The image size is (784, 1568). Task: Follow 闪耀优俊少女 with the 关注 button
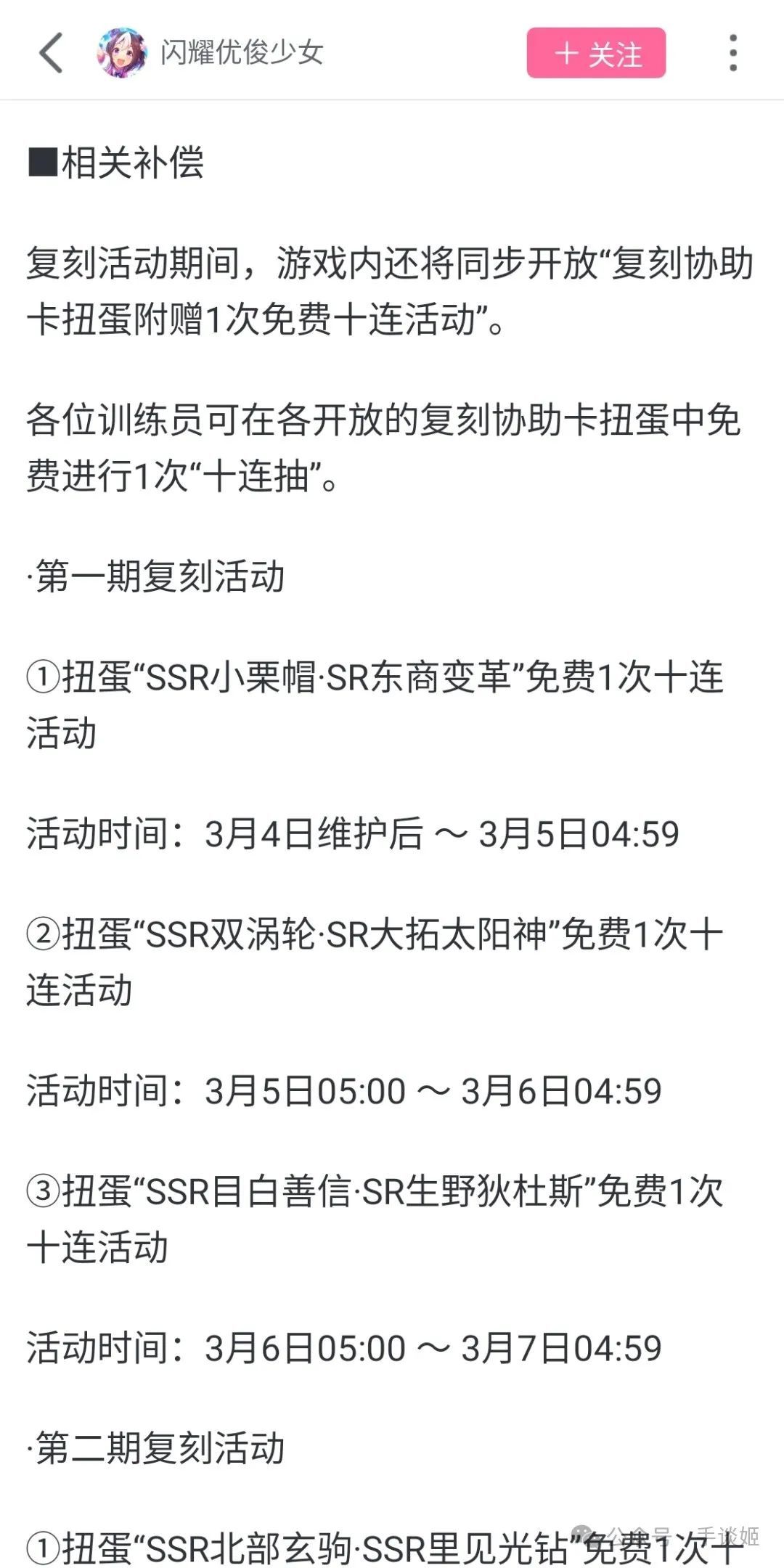coord(596,53)
